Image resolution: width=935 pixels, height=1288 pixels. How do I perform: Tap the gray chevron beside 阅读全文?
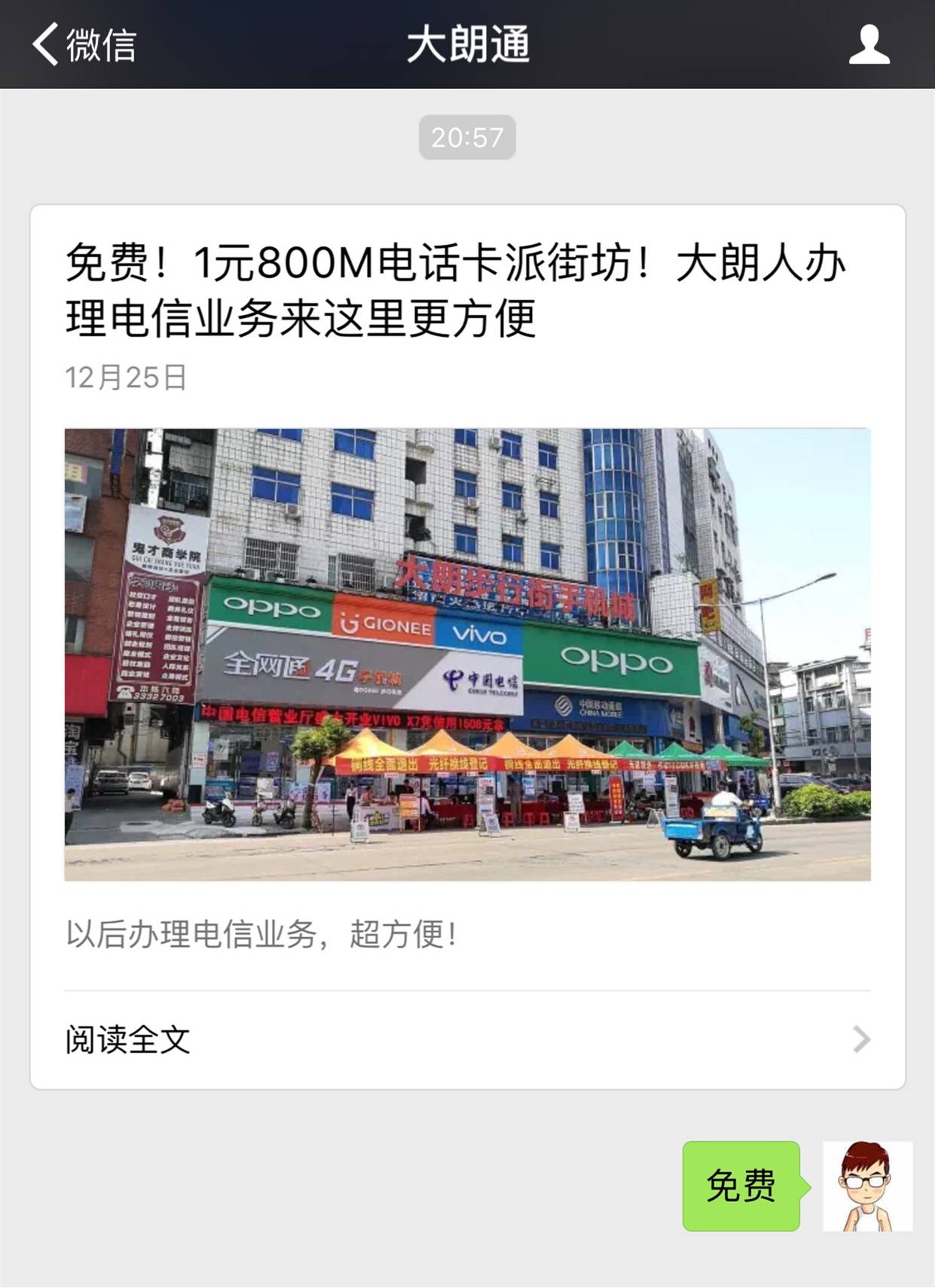coord(861,1040)
